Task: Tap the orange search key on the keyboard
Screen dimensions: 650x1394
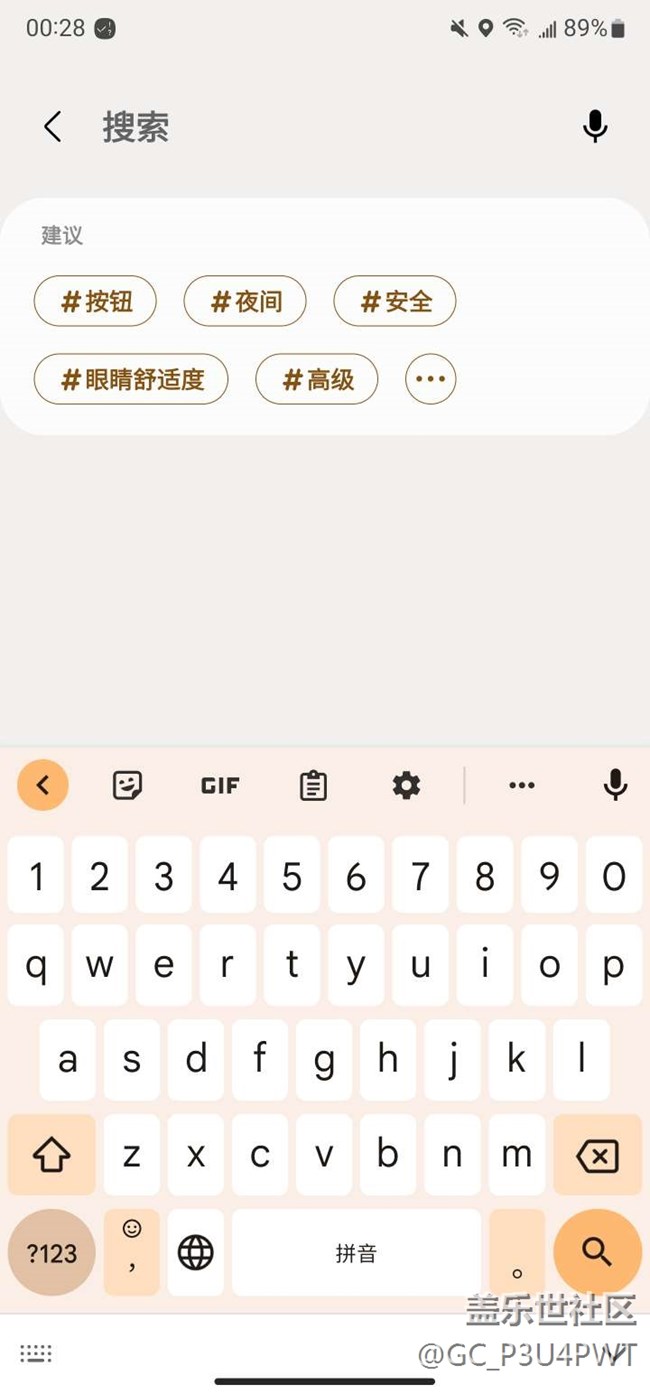Action: coord(597,1251)
